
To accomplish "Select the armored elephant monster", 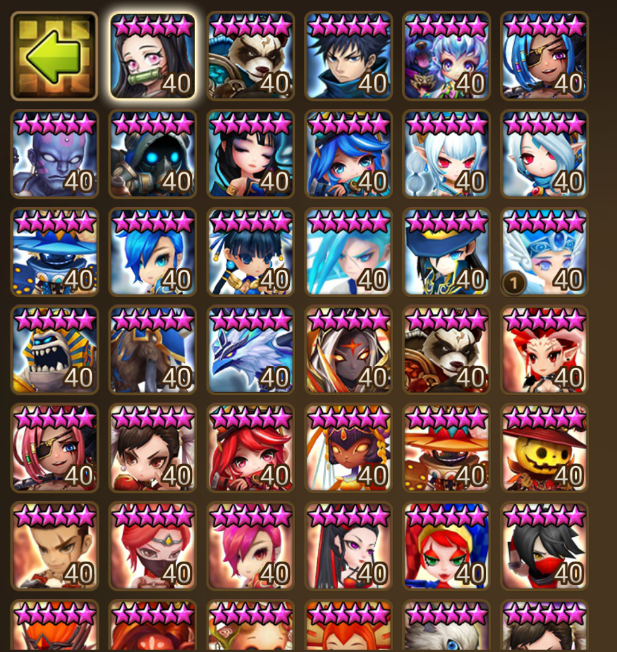I will 152,350.
